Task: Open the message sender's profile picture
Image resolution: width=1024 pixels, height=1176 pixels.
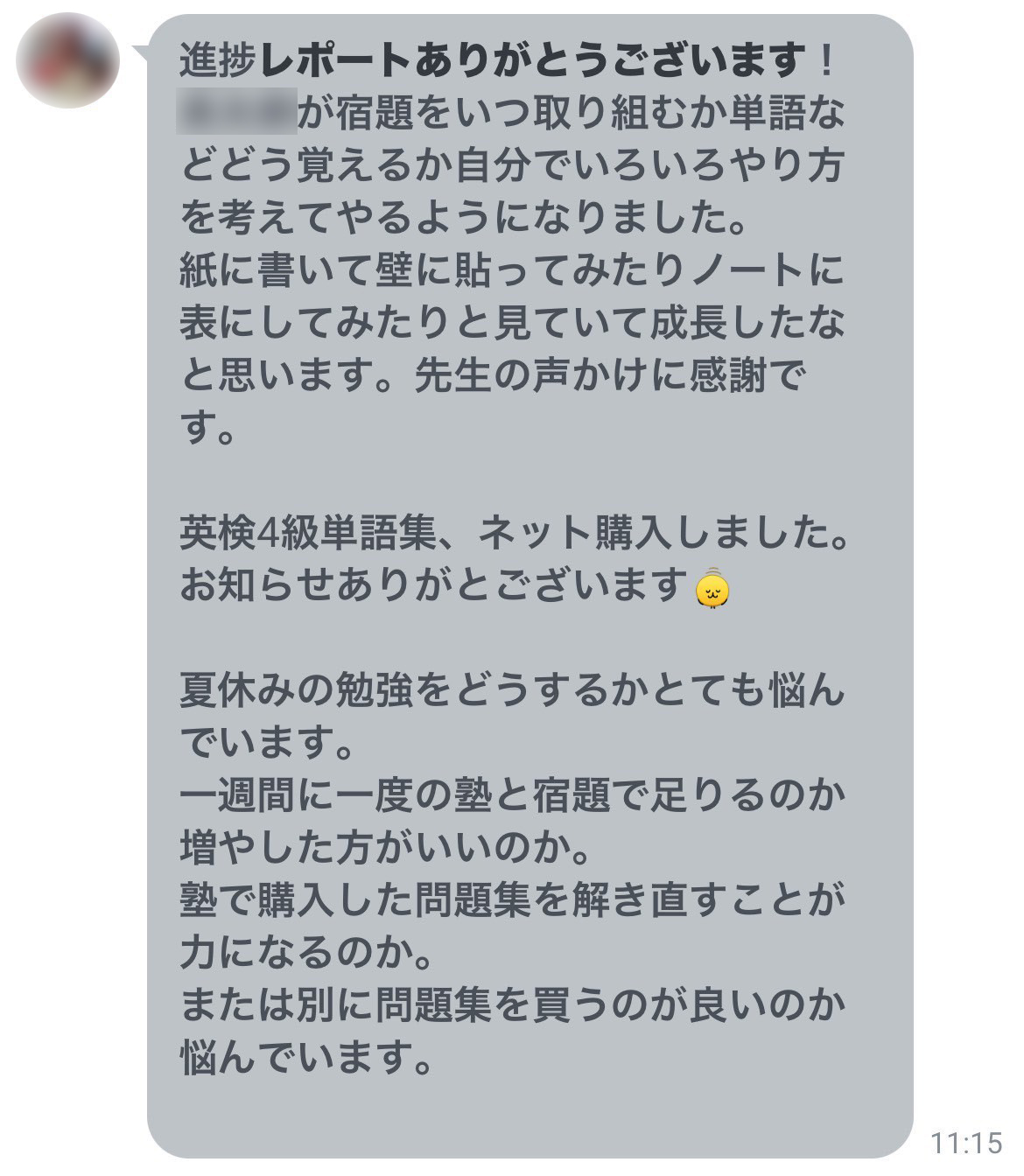Action: point(67,59)
